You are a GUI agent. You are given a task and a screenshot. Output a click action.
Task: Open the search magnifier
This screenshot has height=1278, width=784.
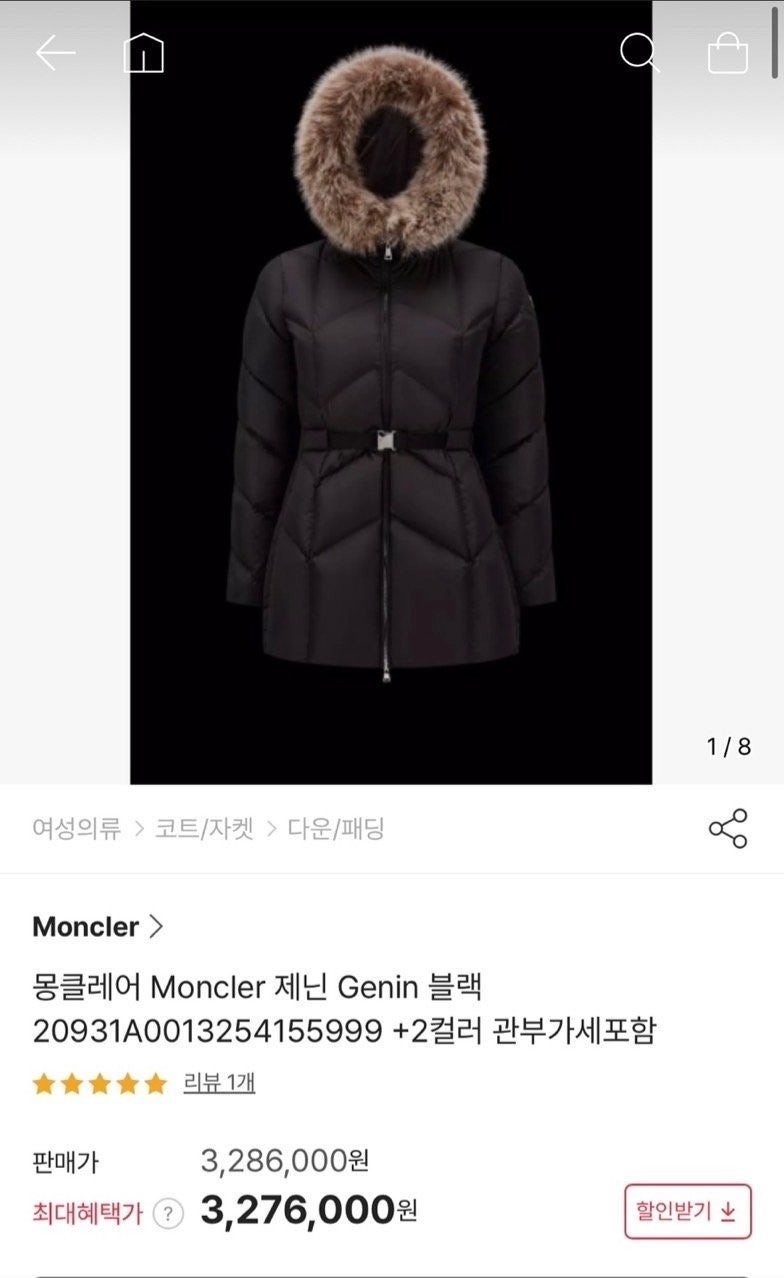pyautogui.click(x=639, y=51)
